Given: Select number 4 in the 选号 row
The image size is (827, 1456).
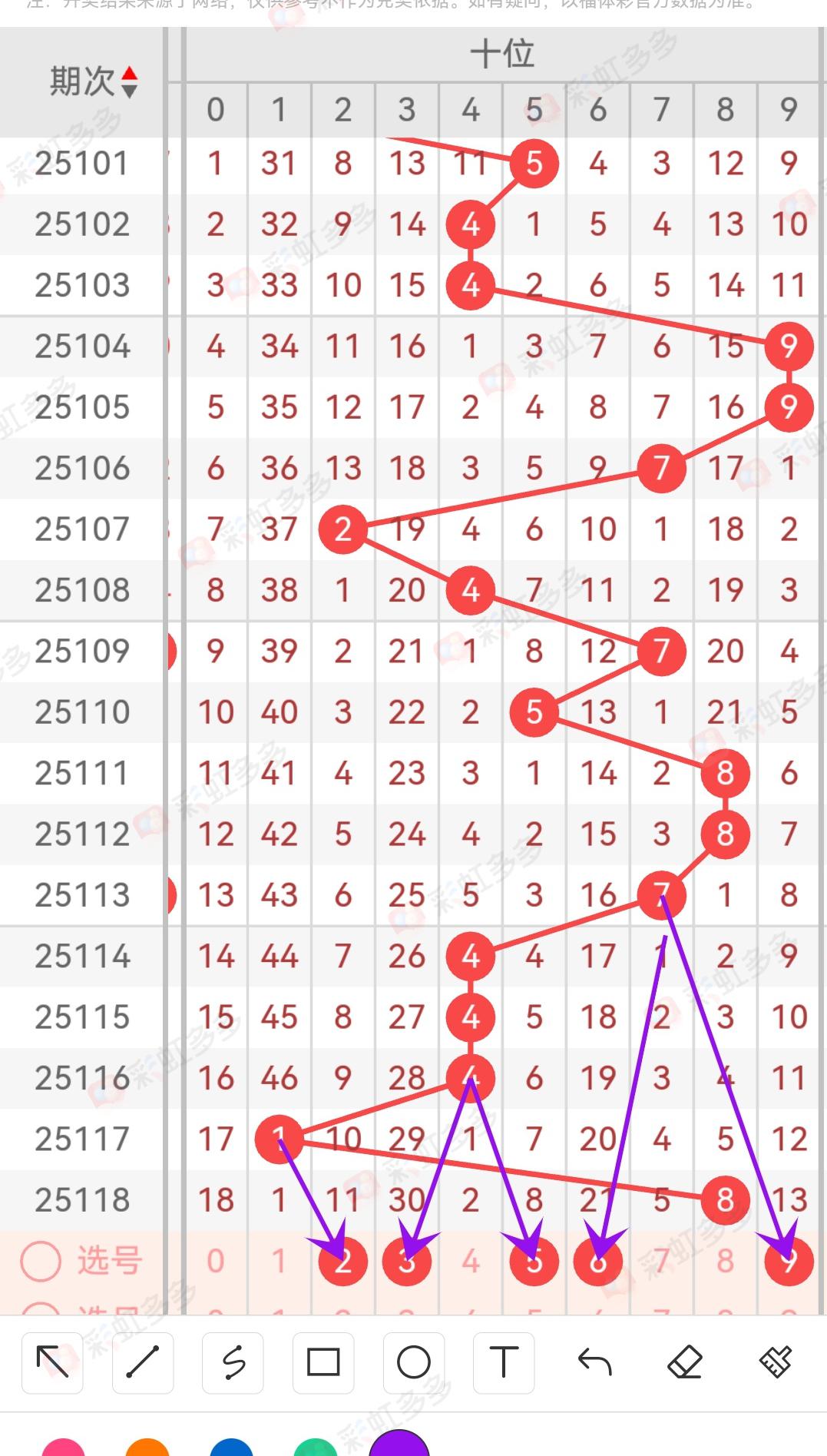Looking at the screenshot, I should [x=471, y=1262].
